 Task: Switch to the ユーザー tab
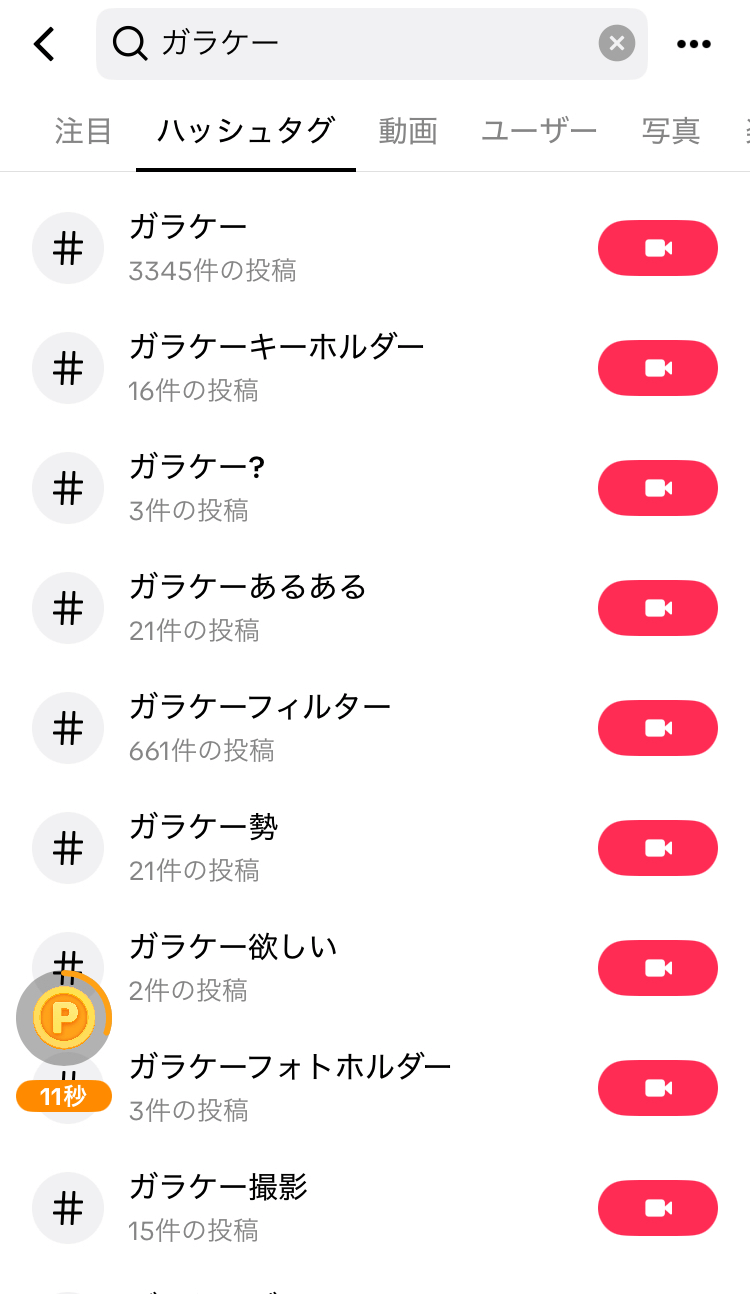coord(540,131)
